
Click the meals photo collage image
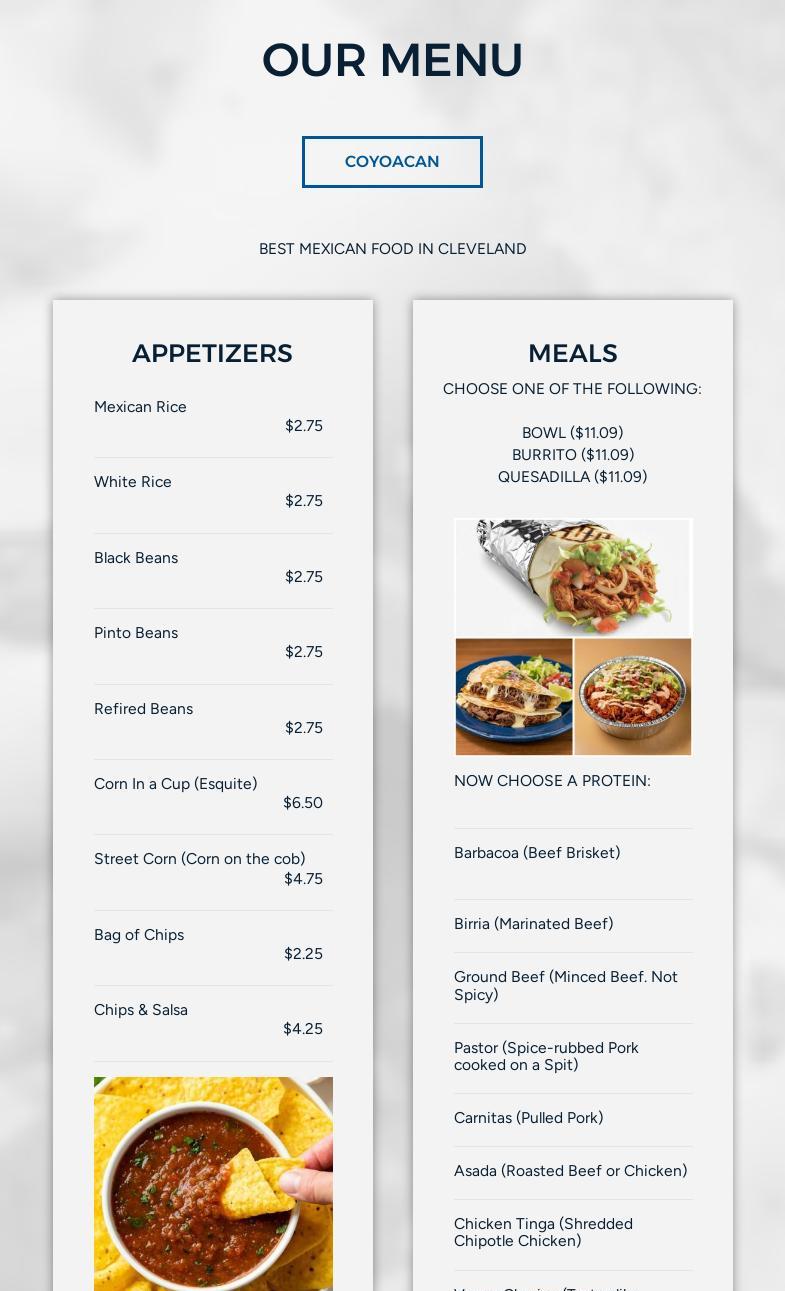572,637
